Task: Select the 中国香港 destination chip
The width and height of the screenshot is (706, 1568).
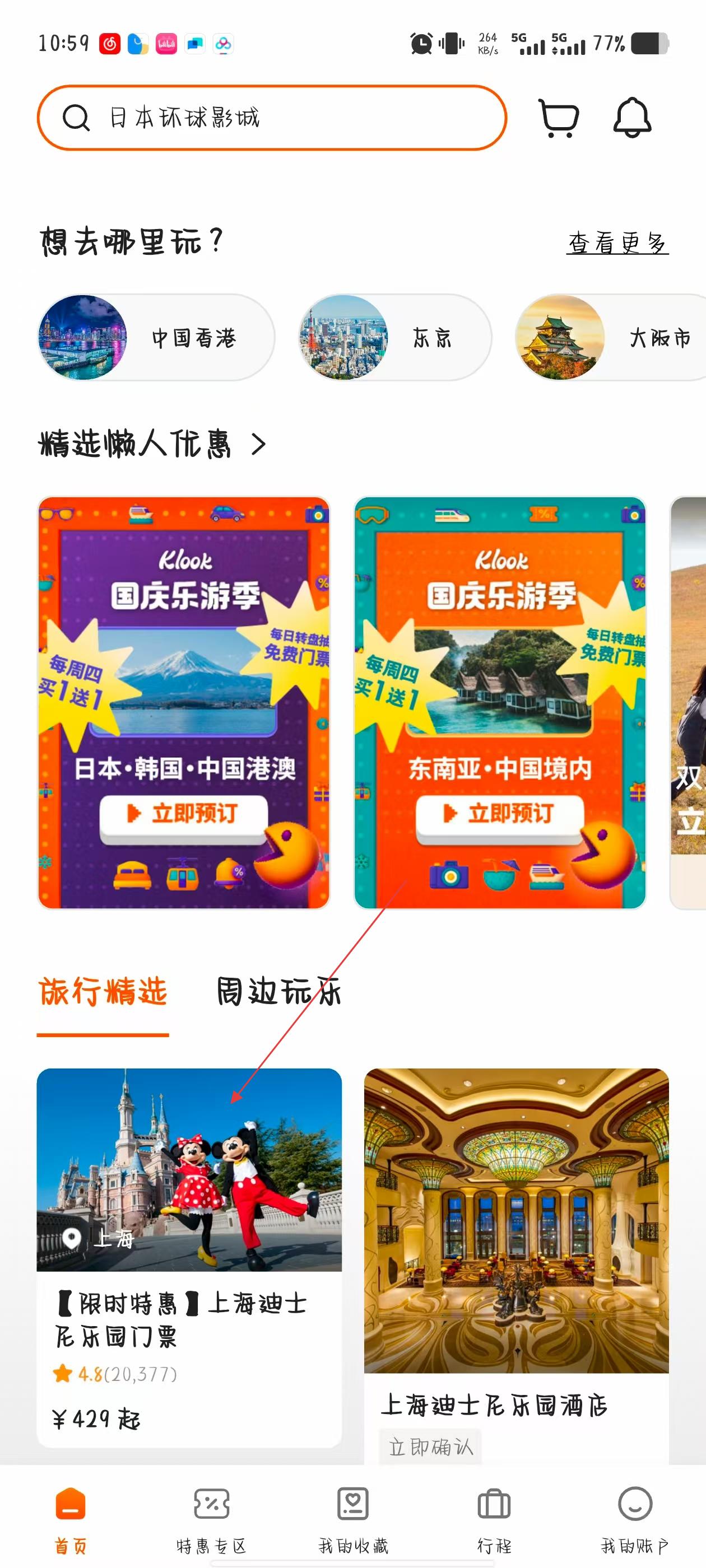Action: coord(156,338)
